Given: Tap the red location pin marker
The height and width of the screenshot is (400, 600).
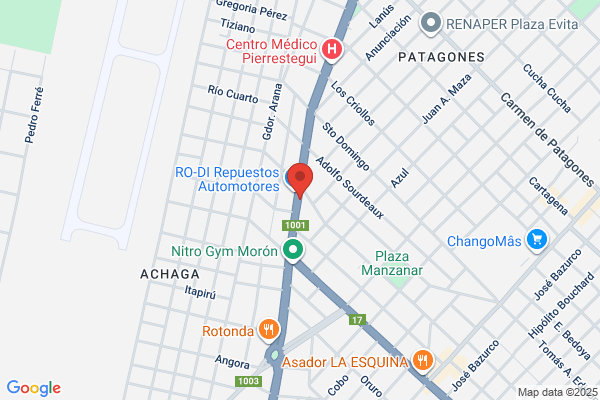Looking at the screenshot, I should 300,180.
